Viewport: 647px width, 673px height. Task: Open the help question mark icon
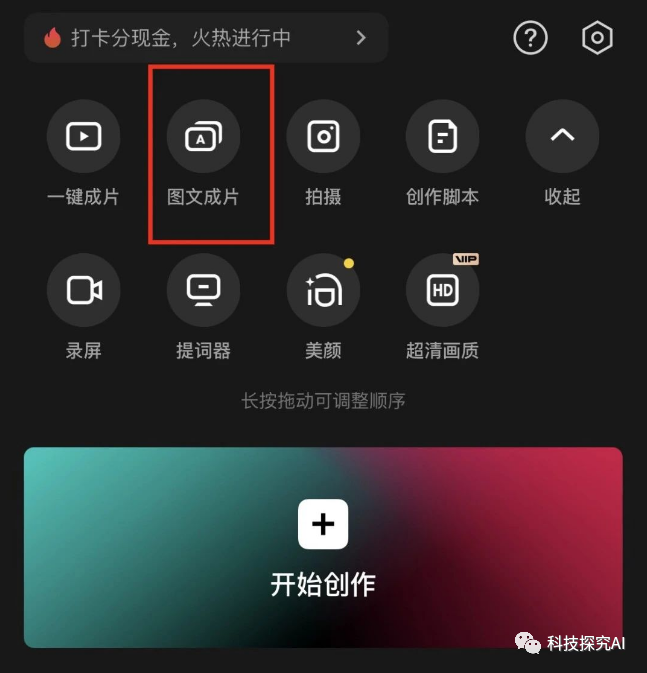coord(530,38)
